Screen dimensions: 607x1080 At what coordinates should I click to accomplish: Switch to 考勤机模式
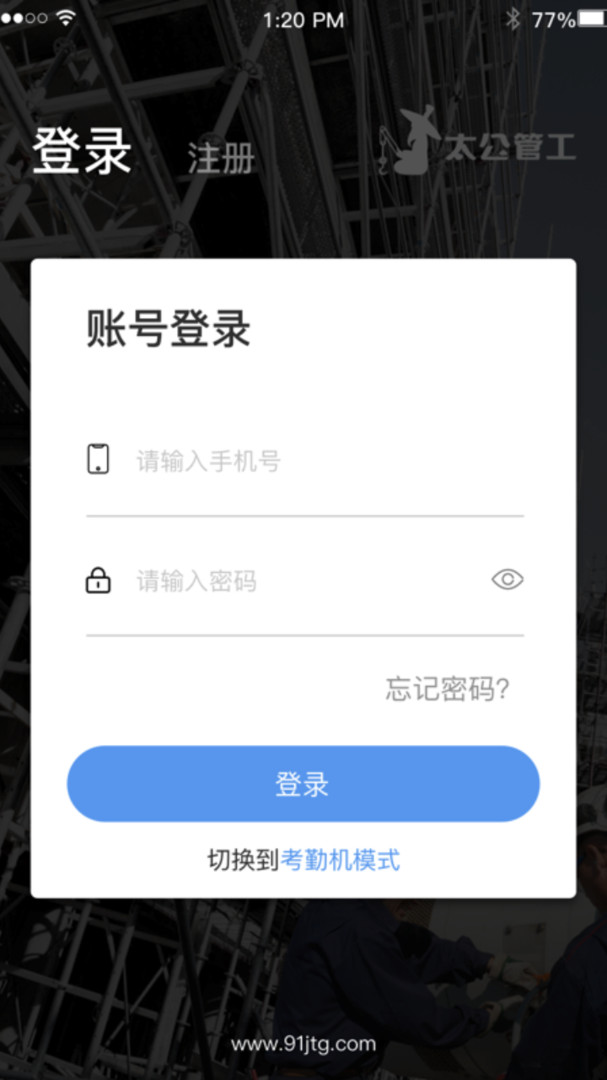coord(341,860)
